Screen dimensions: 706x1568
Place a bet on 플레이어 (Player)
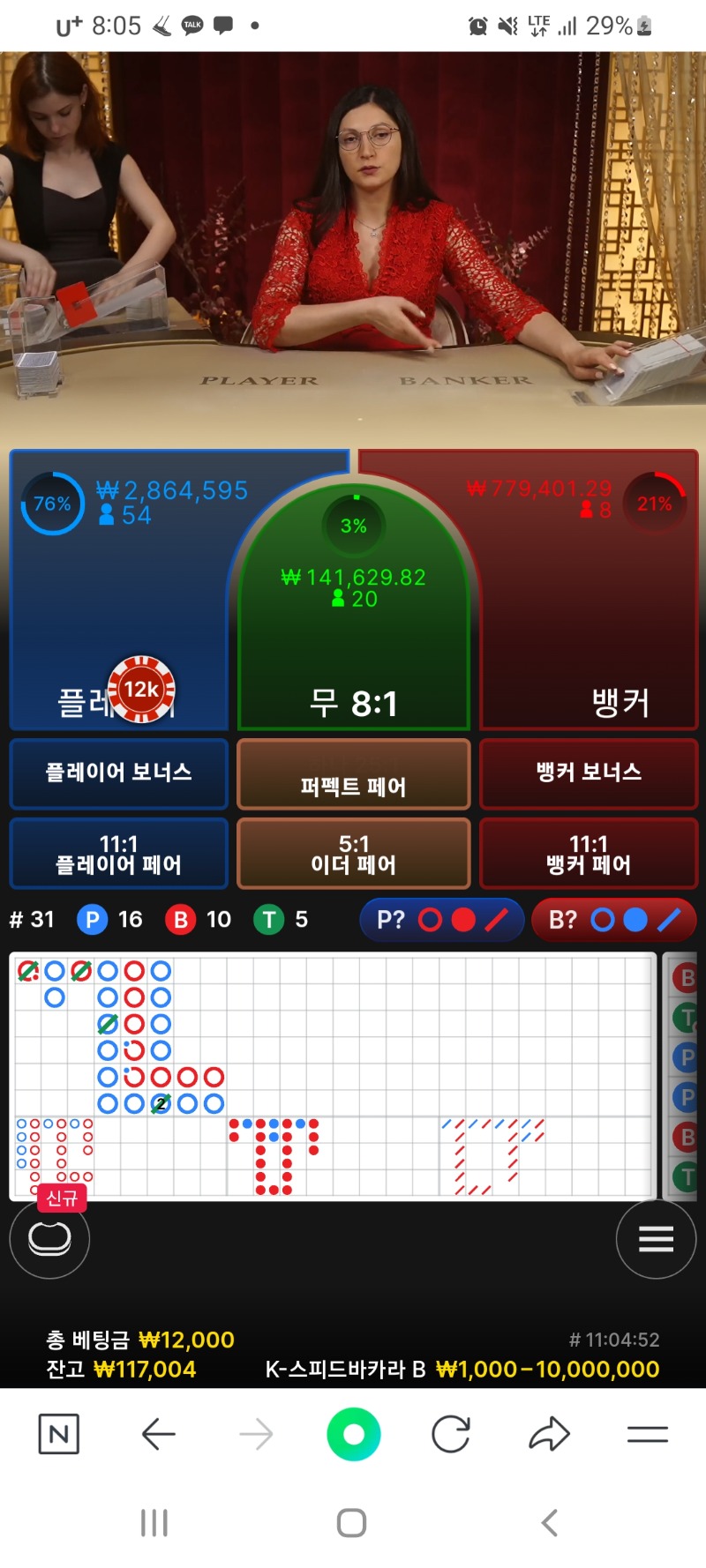point(119,589)
